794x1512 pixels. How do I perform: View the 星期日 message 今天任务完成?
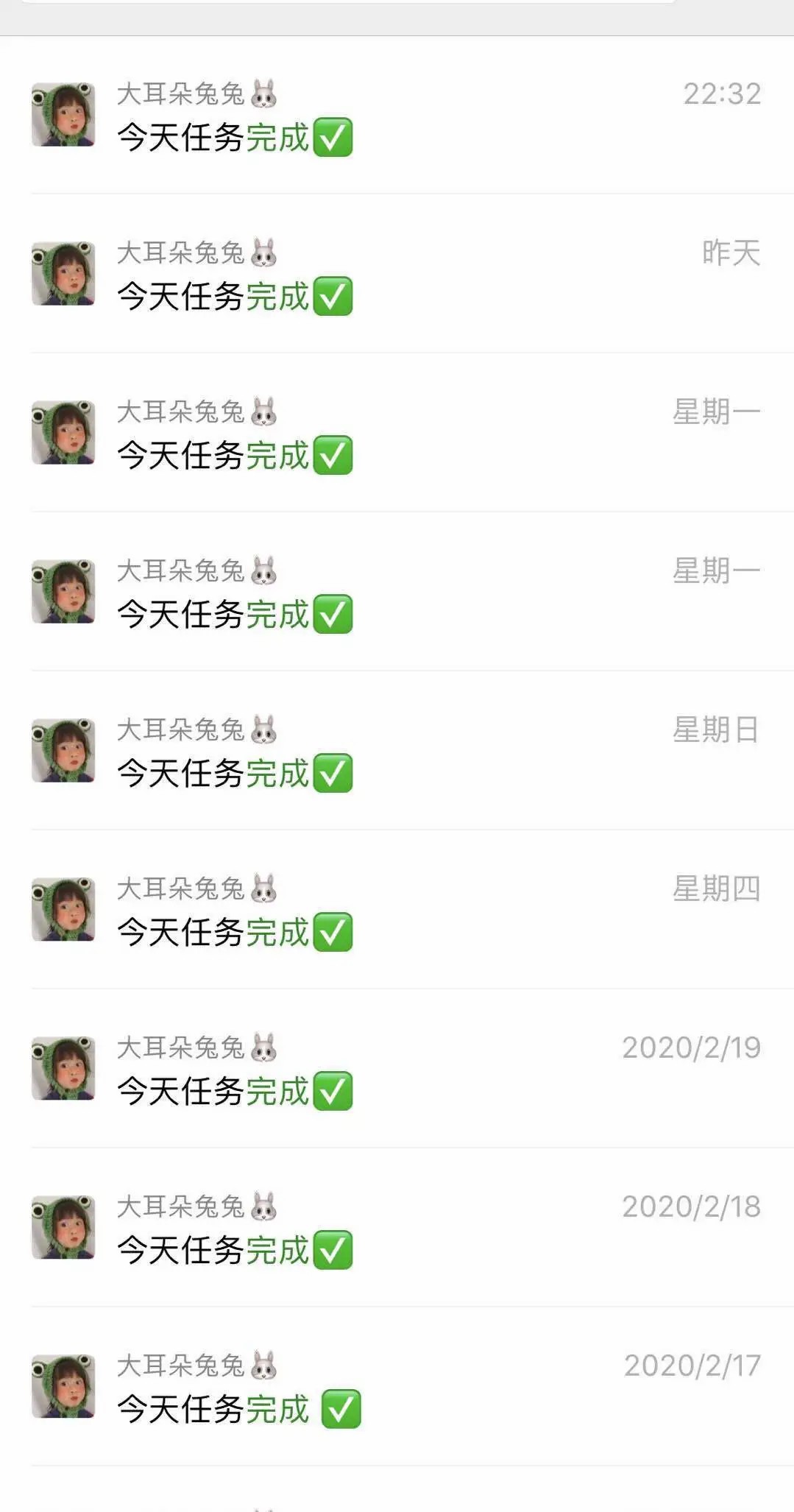pyautogui.click(x=397, y=752)
